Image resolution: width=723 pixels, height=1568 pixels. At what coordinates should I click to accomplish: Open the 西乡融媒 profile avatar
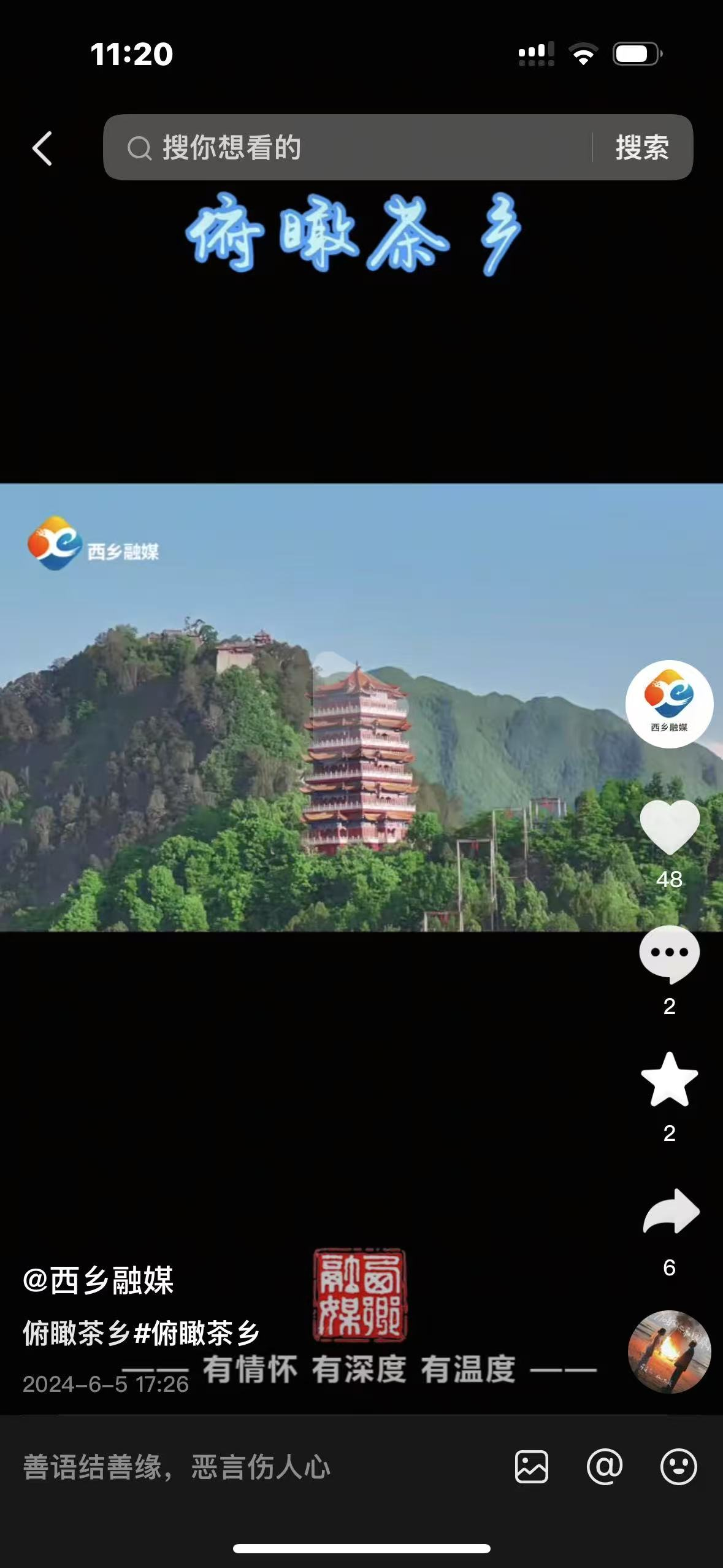pyautogui.click(x=669, y=704)
